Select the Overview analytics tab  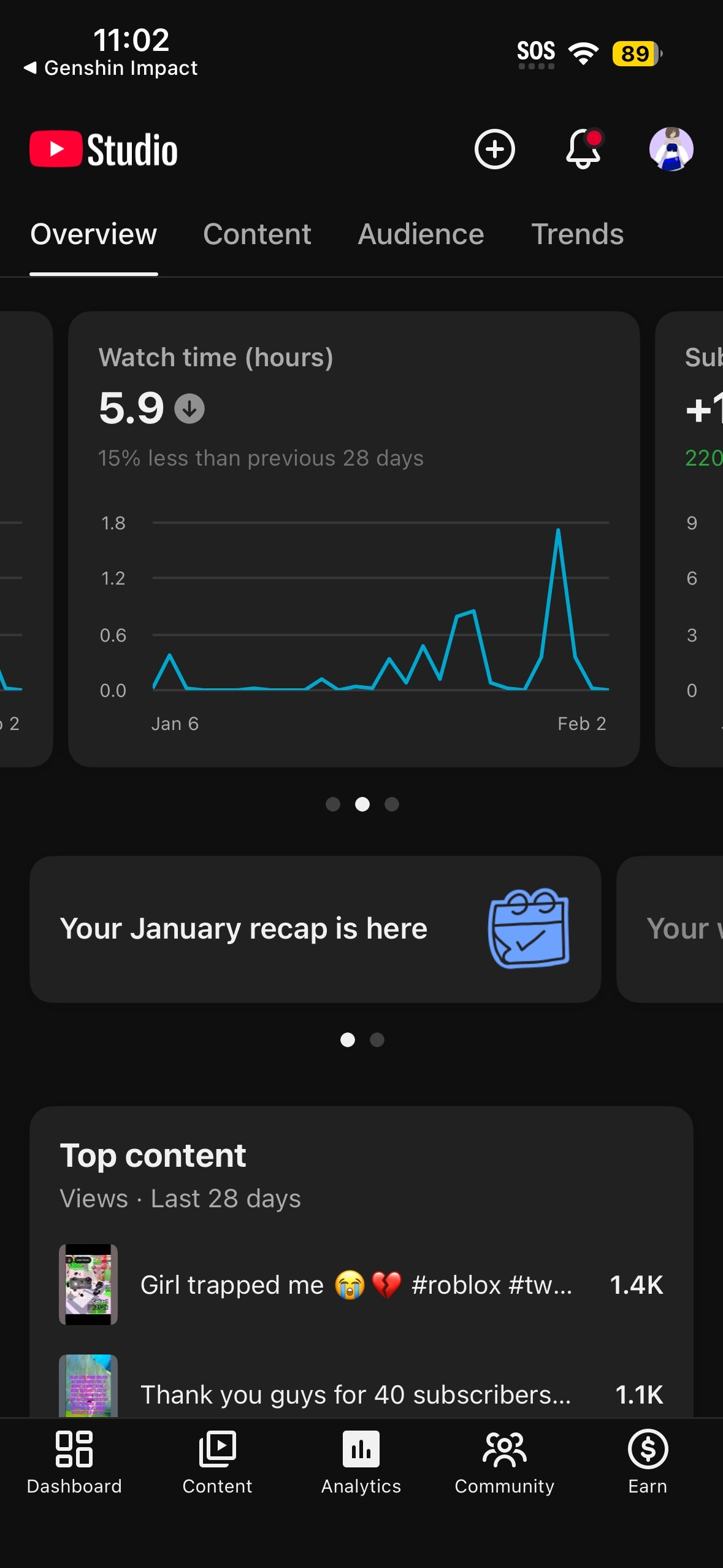94,234
